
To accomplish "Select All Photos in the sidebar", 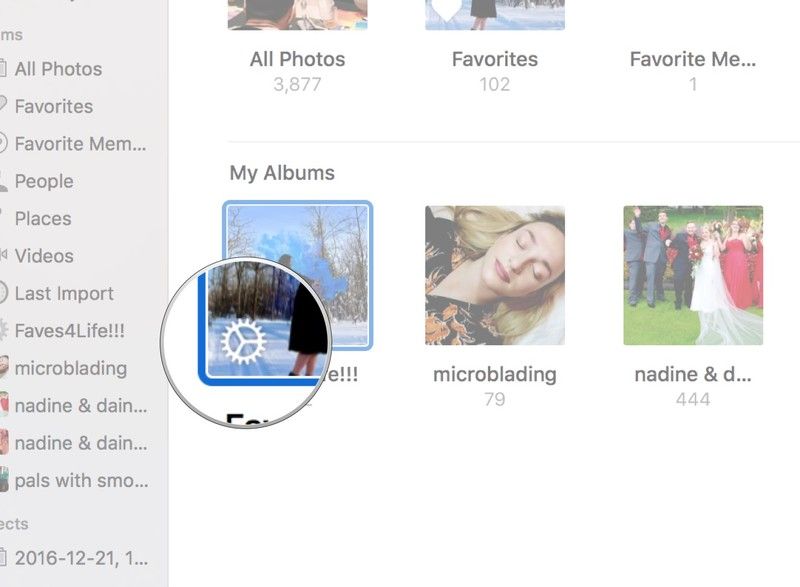I will click(58, 69).
